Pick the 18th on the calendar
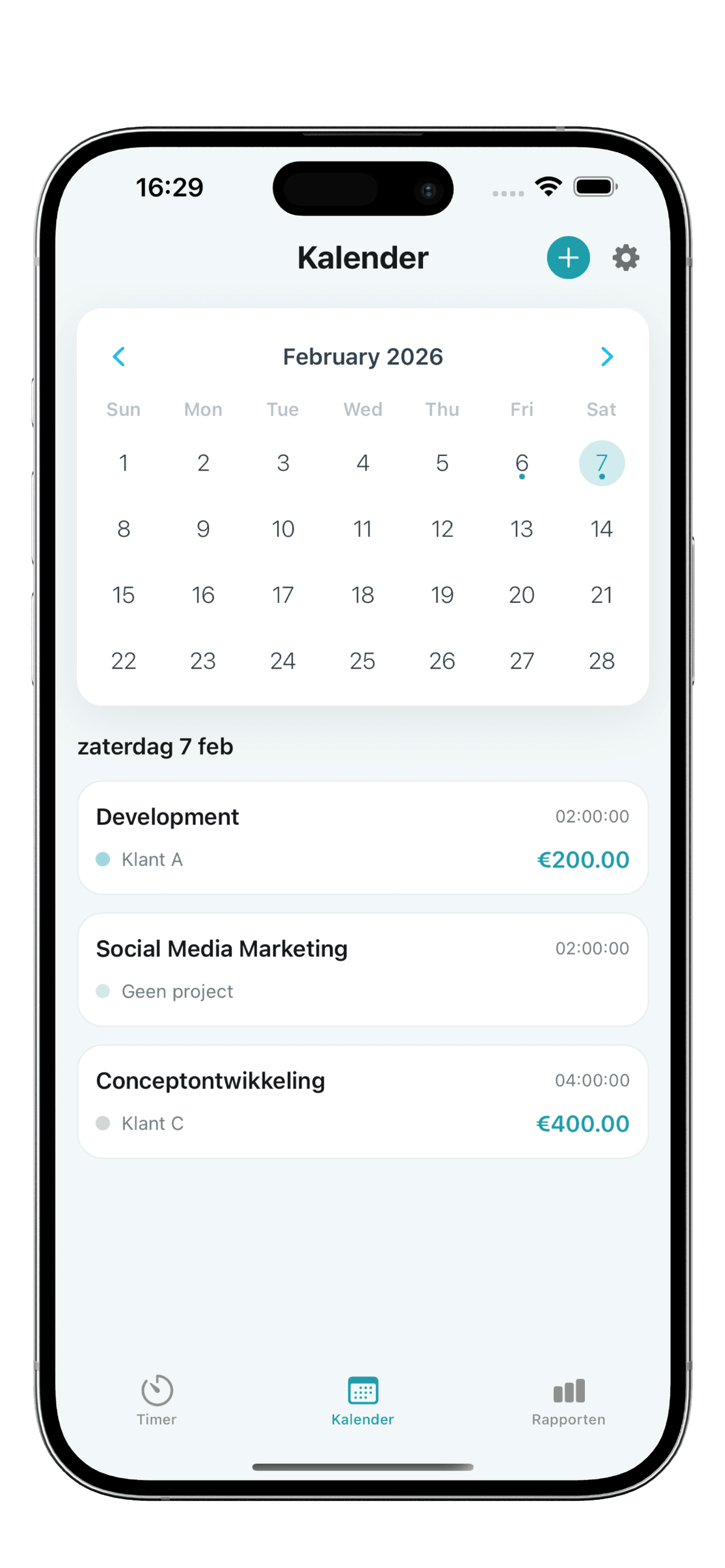Viewport: 725px width, 1568px height. pos(362,595)
